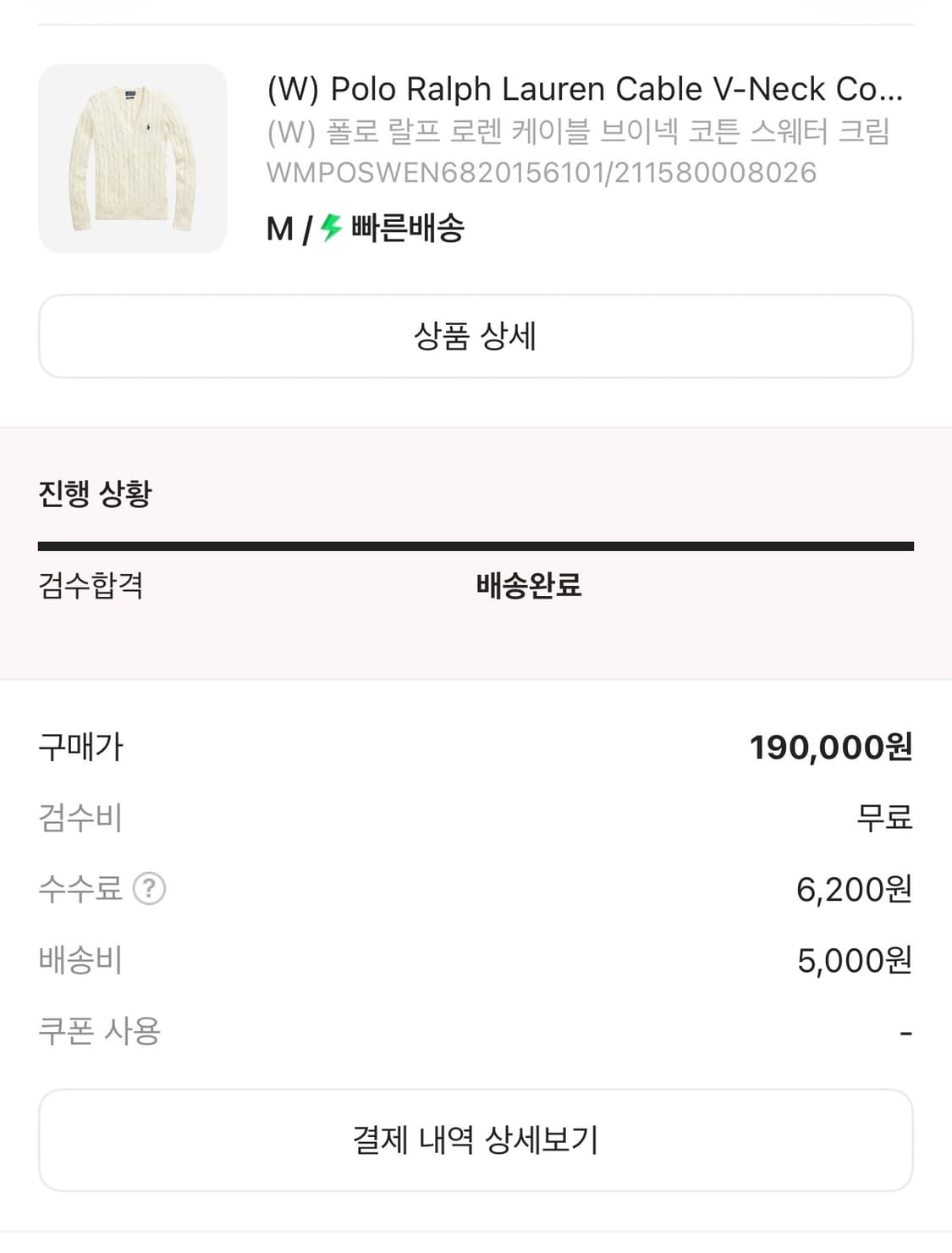Viewport: 952px width, 1253px height.
Task: Open the 상품 상세 product details button
Action: [x=476, y=336]
